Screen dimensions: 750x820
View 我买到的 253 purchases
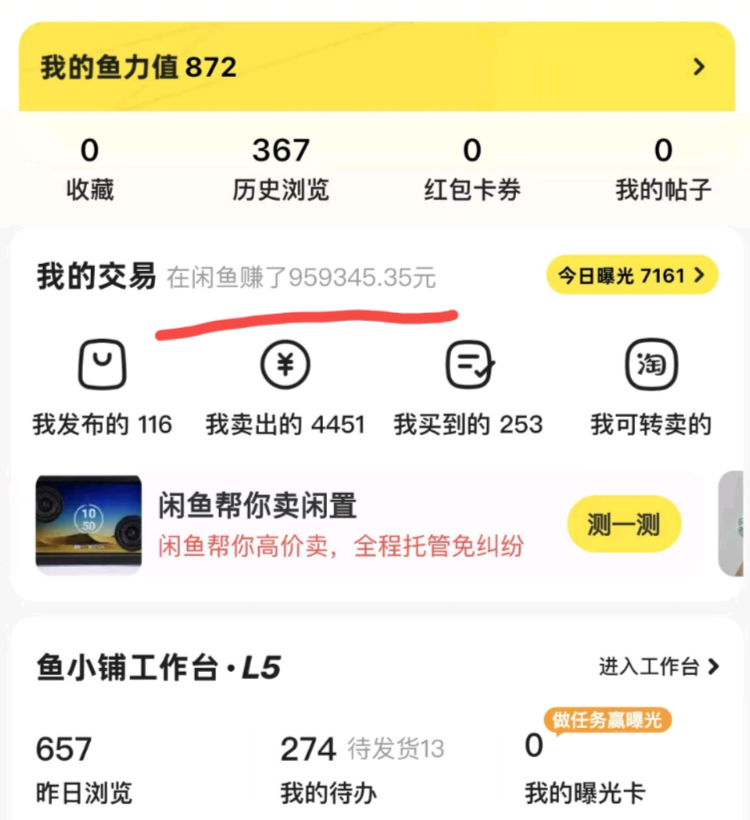468,388
